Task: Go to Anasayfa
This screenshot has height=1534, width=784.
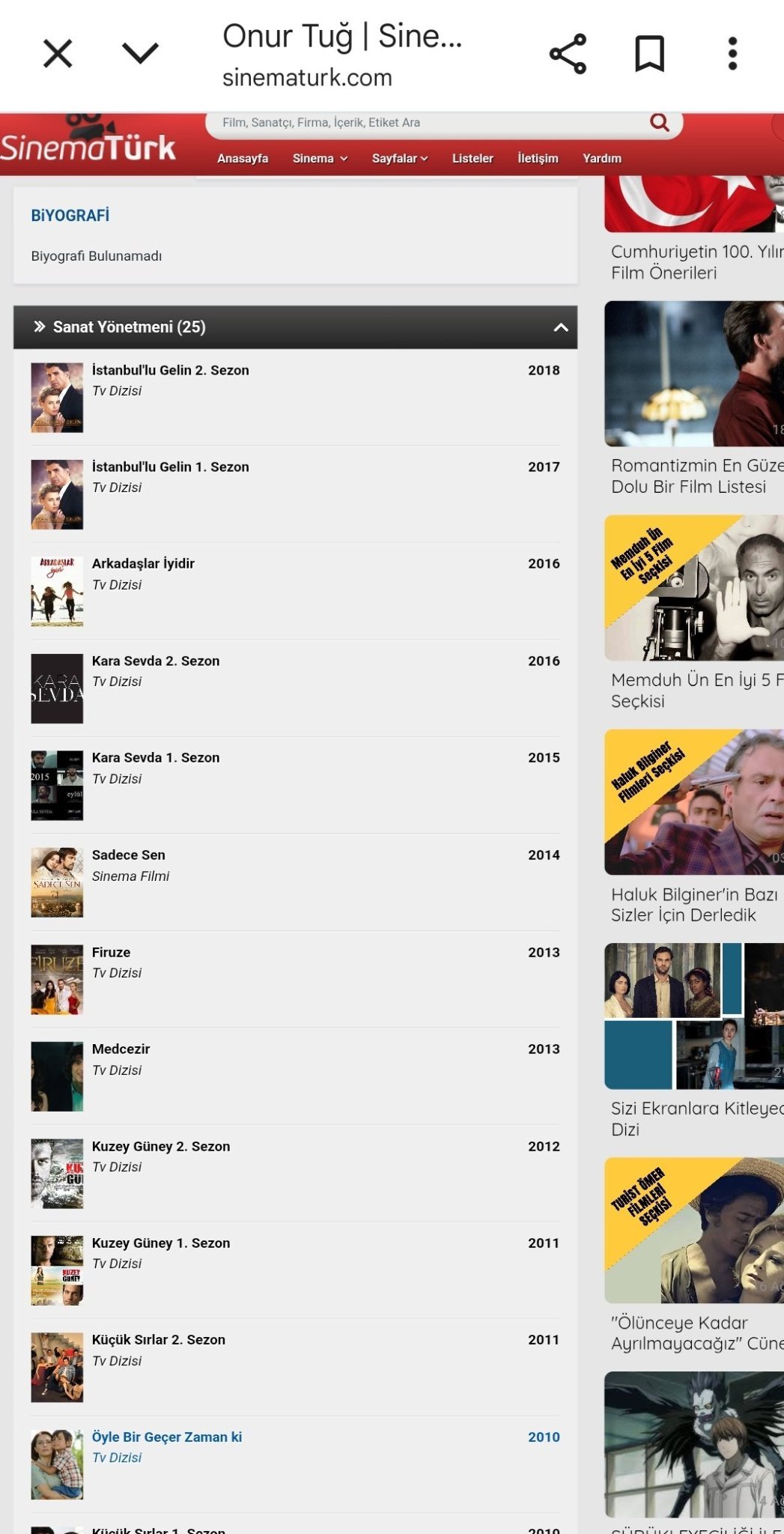Action: pos(243,158)
